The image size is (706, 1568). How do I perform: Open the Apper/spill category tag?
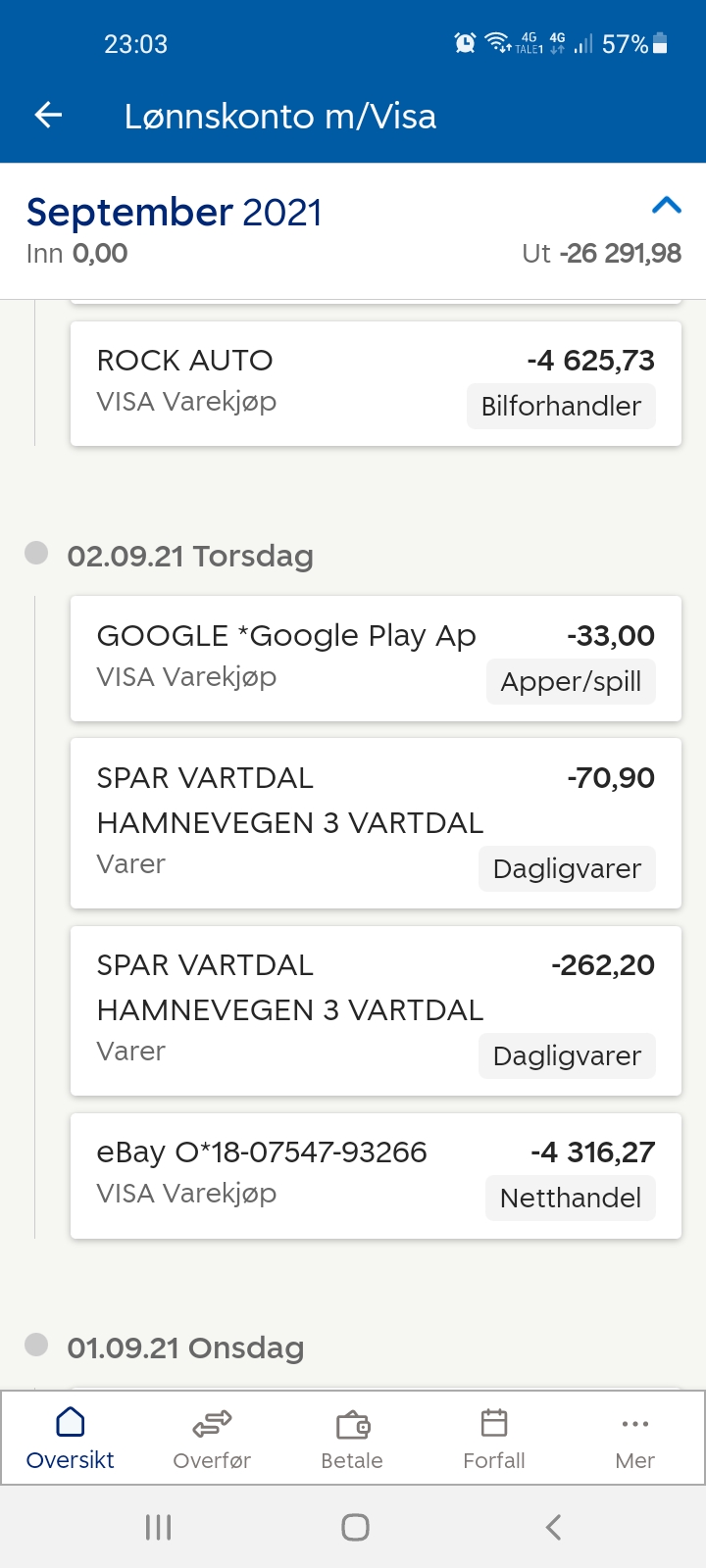(571, 681)
